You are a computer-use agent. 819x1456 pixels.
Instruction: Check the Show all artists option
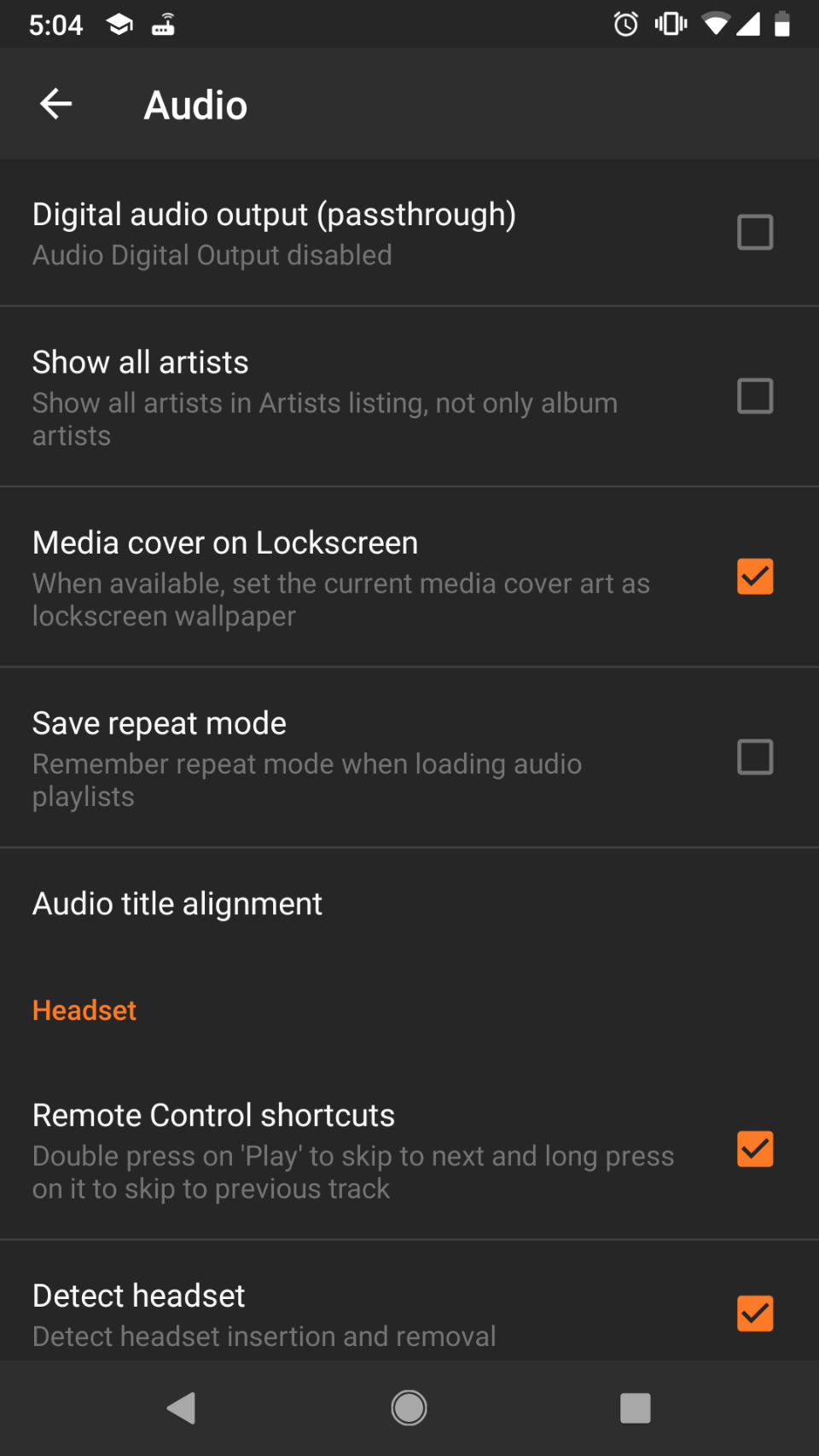(754, 397)
